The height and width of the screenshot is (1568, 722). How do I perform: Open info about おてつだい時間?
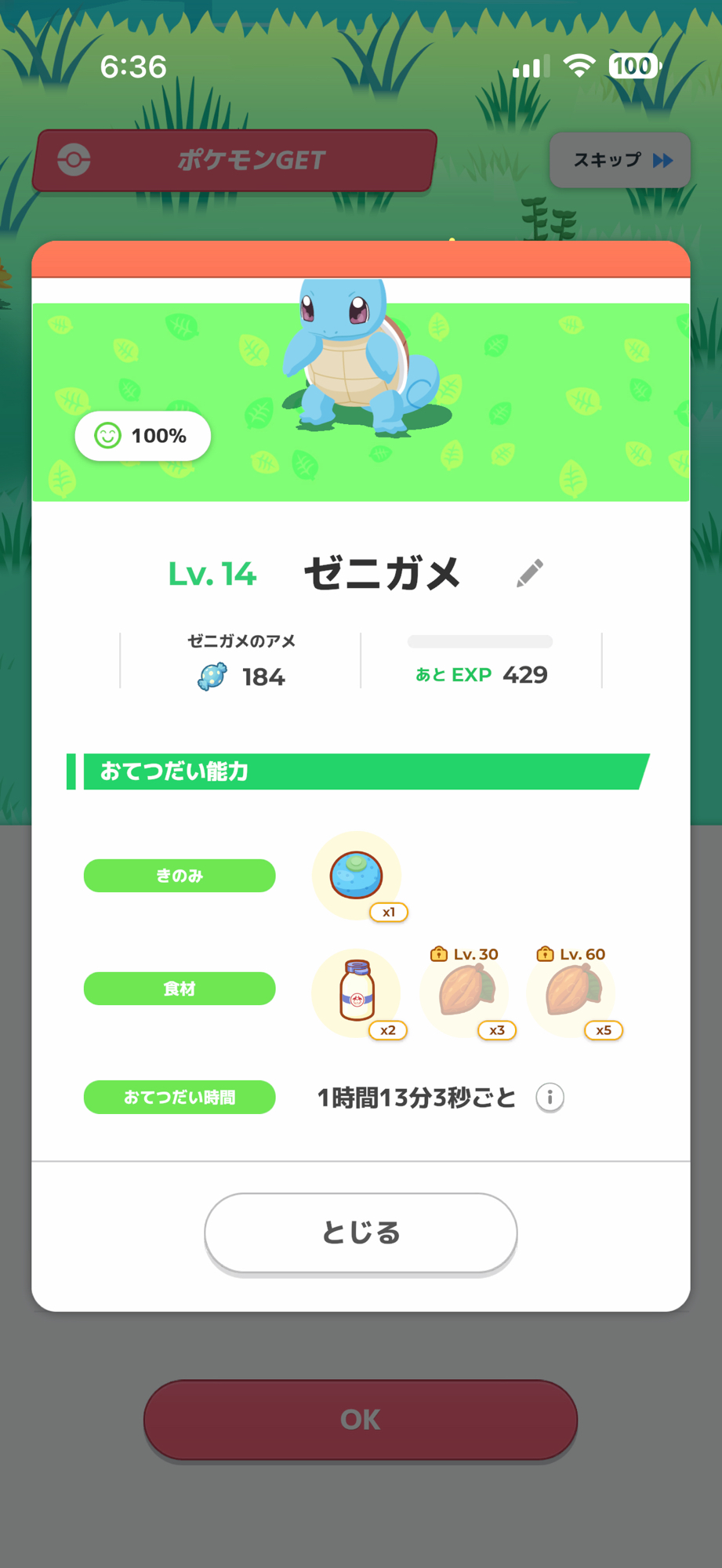coord(550,1097)
